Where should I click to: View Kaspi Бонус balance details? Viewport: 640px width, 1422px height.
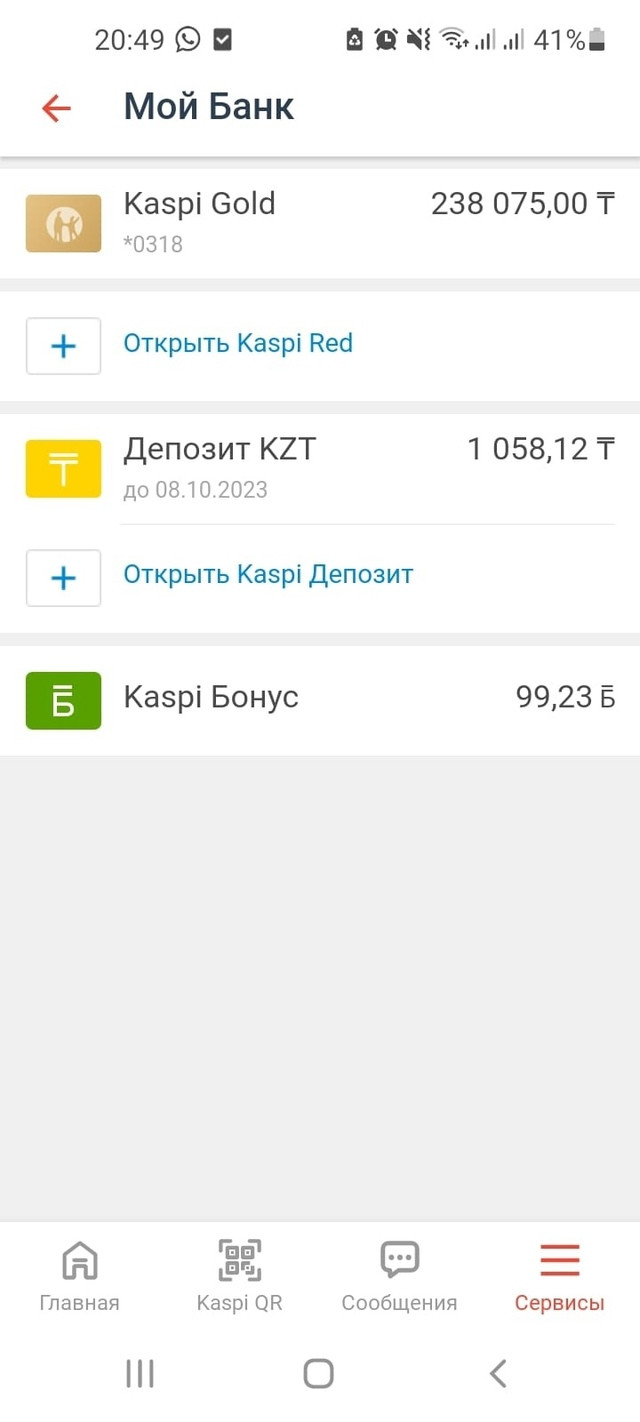point(320,700)
